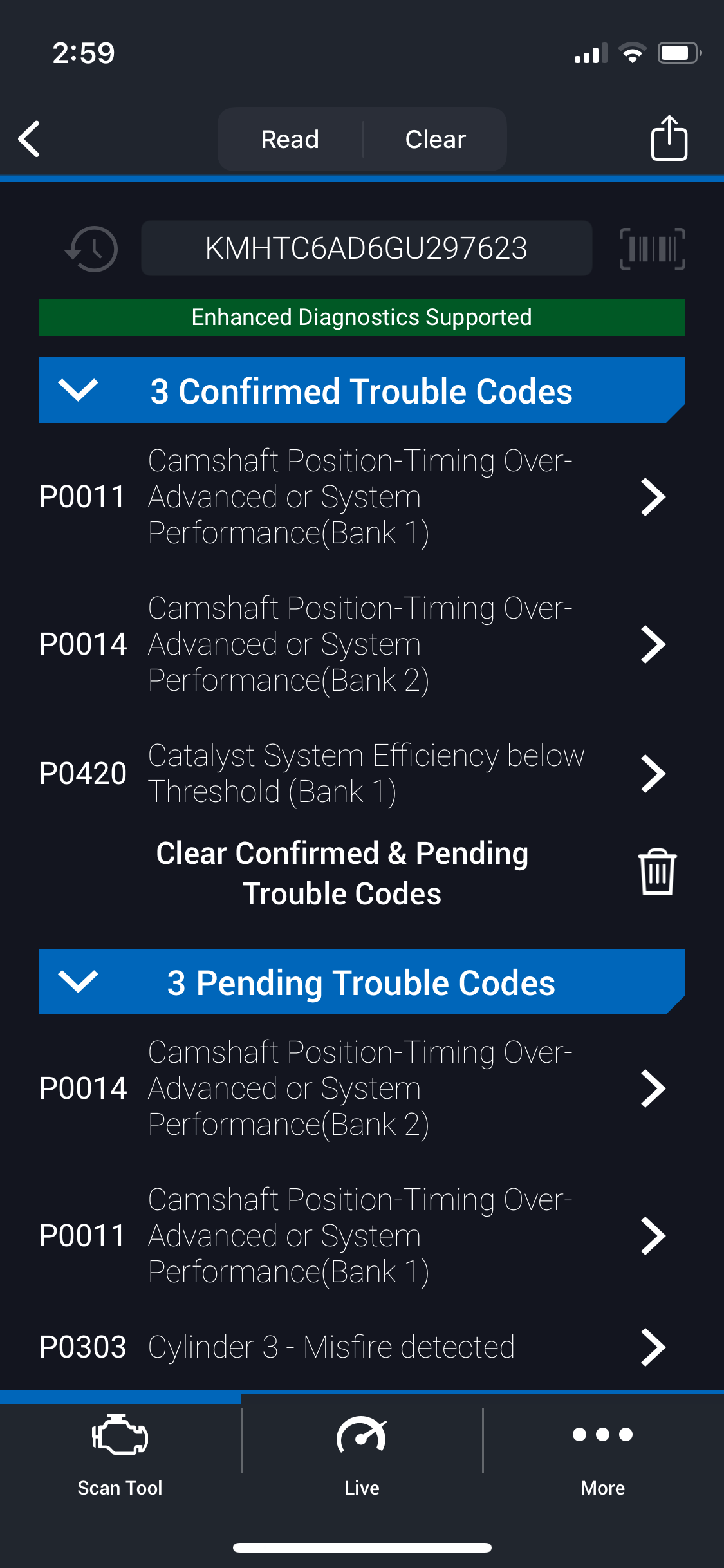Collapse the Pending Trouble Codes section
Image resolution: width=724 pixels, height=1568 pixels.
point(79,982)
